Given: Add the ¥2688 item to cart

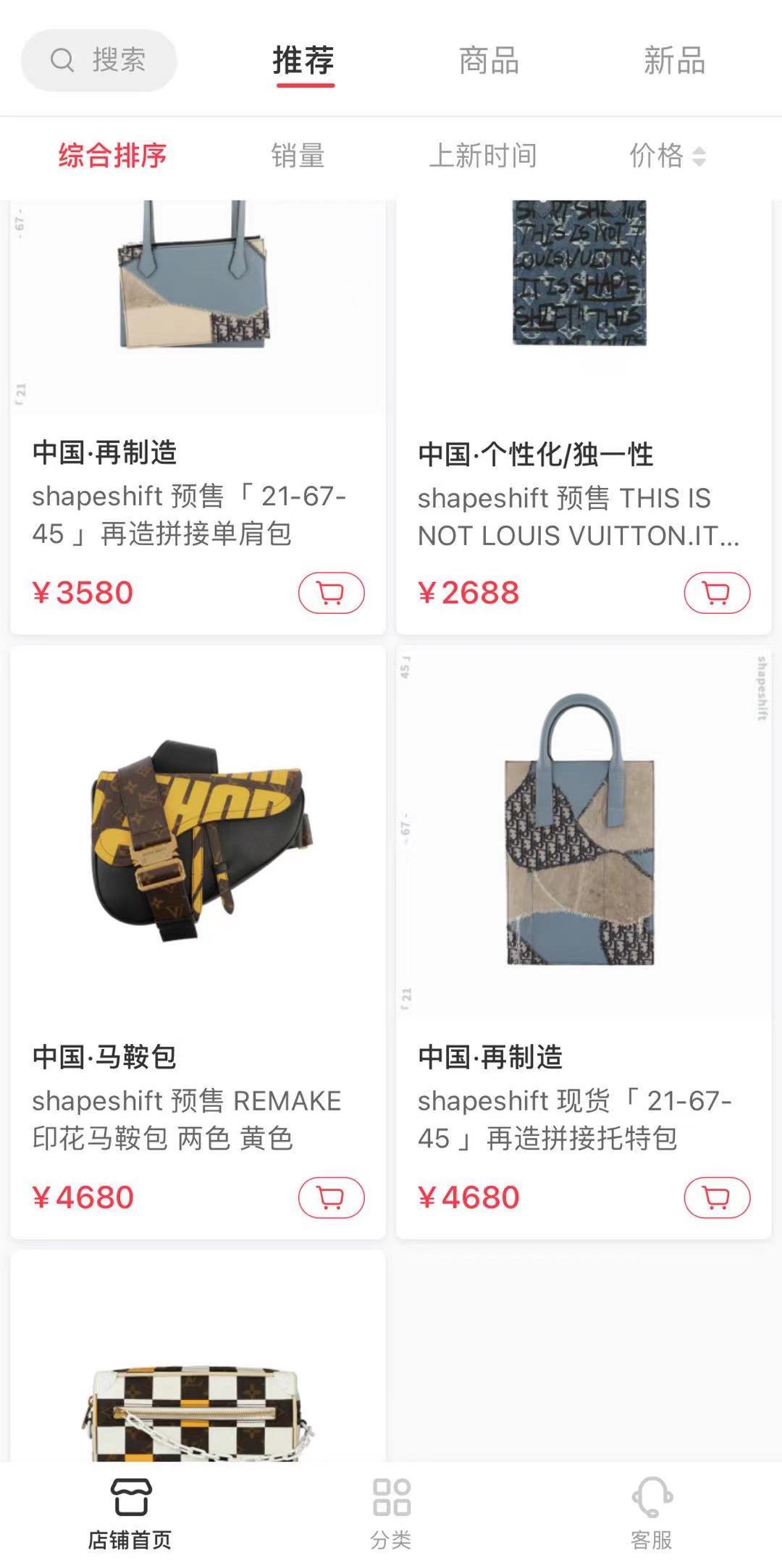Looking at the screenshot, I should tap(717, 593).
